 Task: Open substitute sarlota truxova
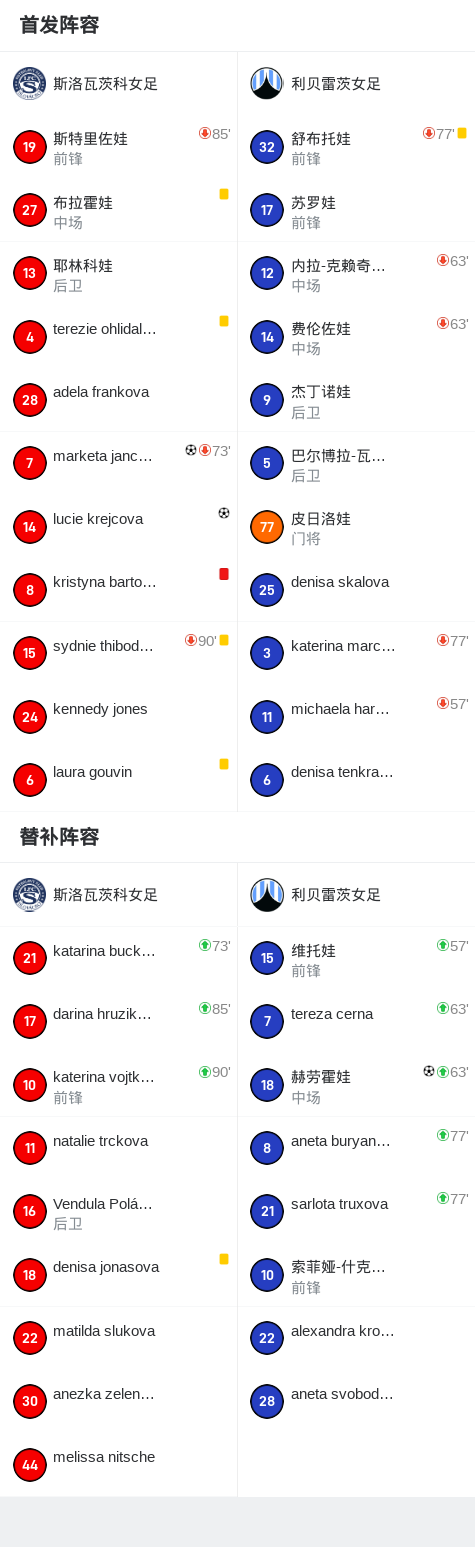(356, 1211)
